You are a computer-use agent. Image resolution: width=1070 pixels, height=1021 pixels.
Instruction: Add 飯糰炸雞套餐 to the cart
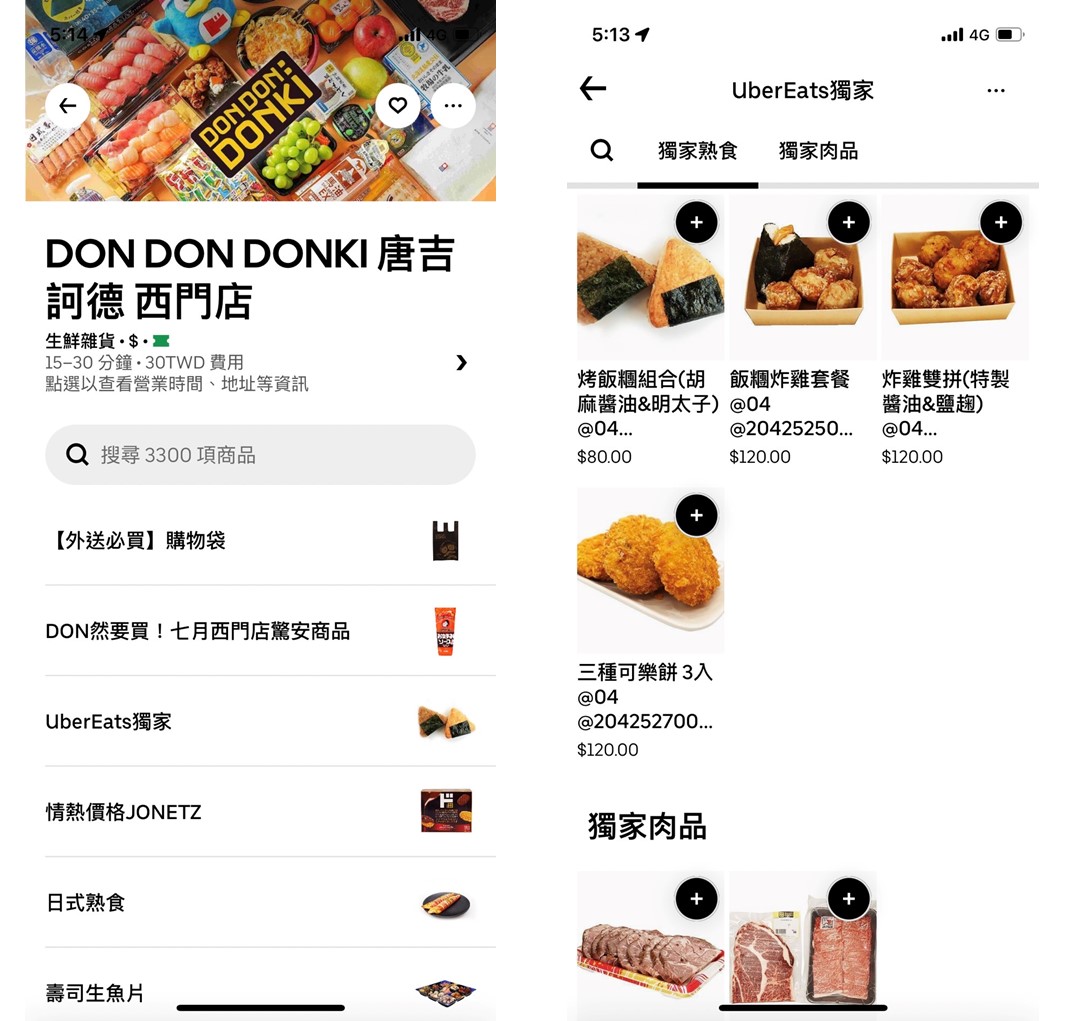[x=848, y=222]
